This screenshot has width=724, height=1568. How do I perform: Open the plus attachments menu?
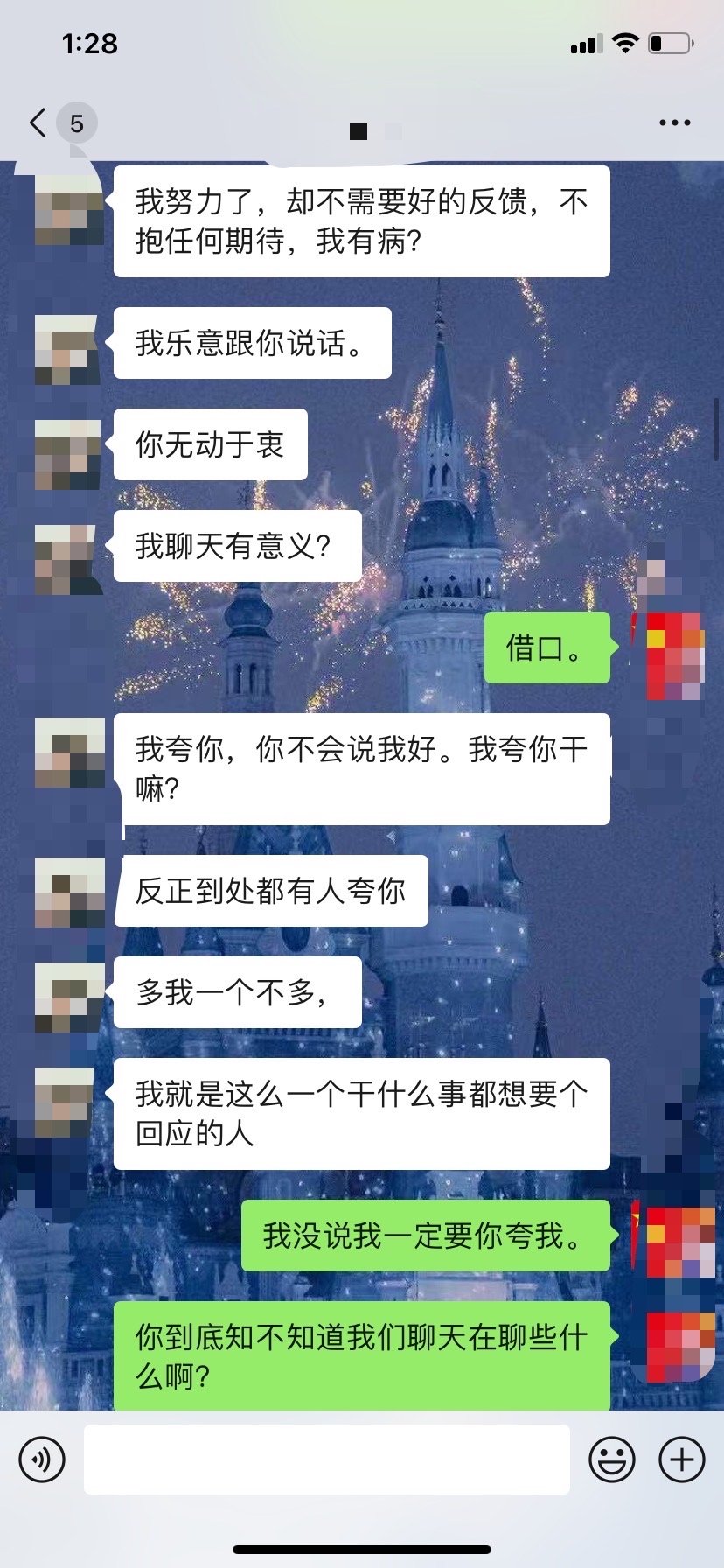(681, 1459)
